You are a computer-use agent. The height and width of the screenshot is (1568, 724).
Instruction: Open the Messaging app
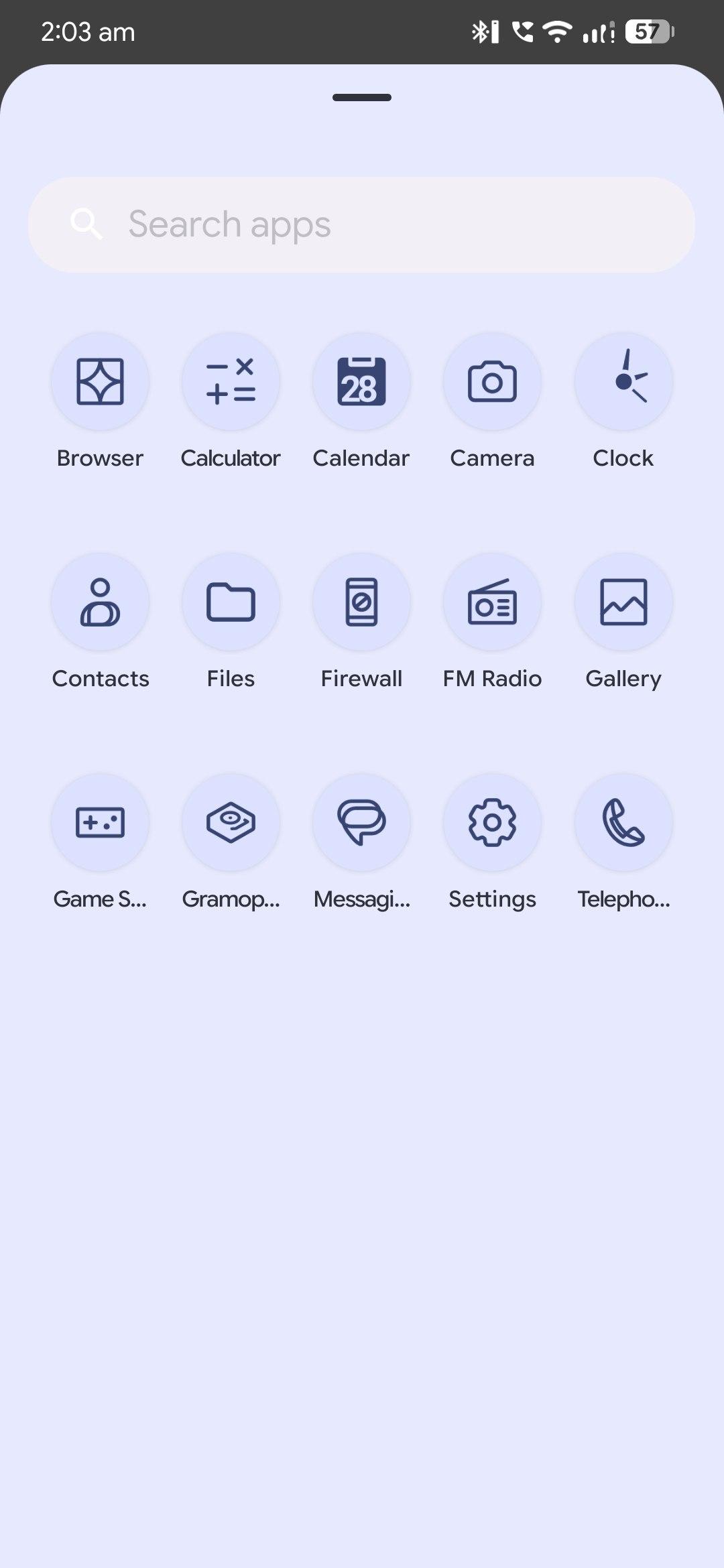pyautogui.click(x=361, y=823)
